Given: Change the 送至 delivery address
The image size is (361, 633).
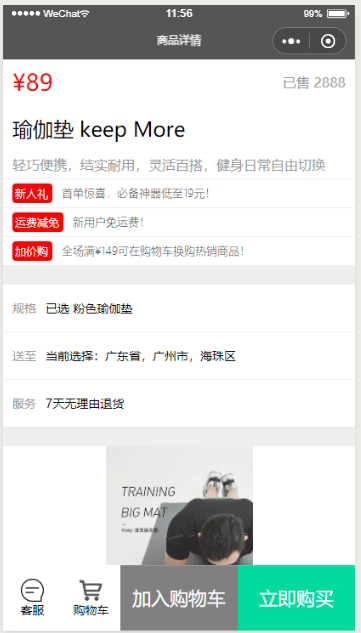Looking at the screenshot, I should tap(179, 356).
